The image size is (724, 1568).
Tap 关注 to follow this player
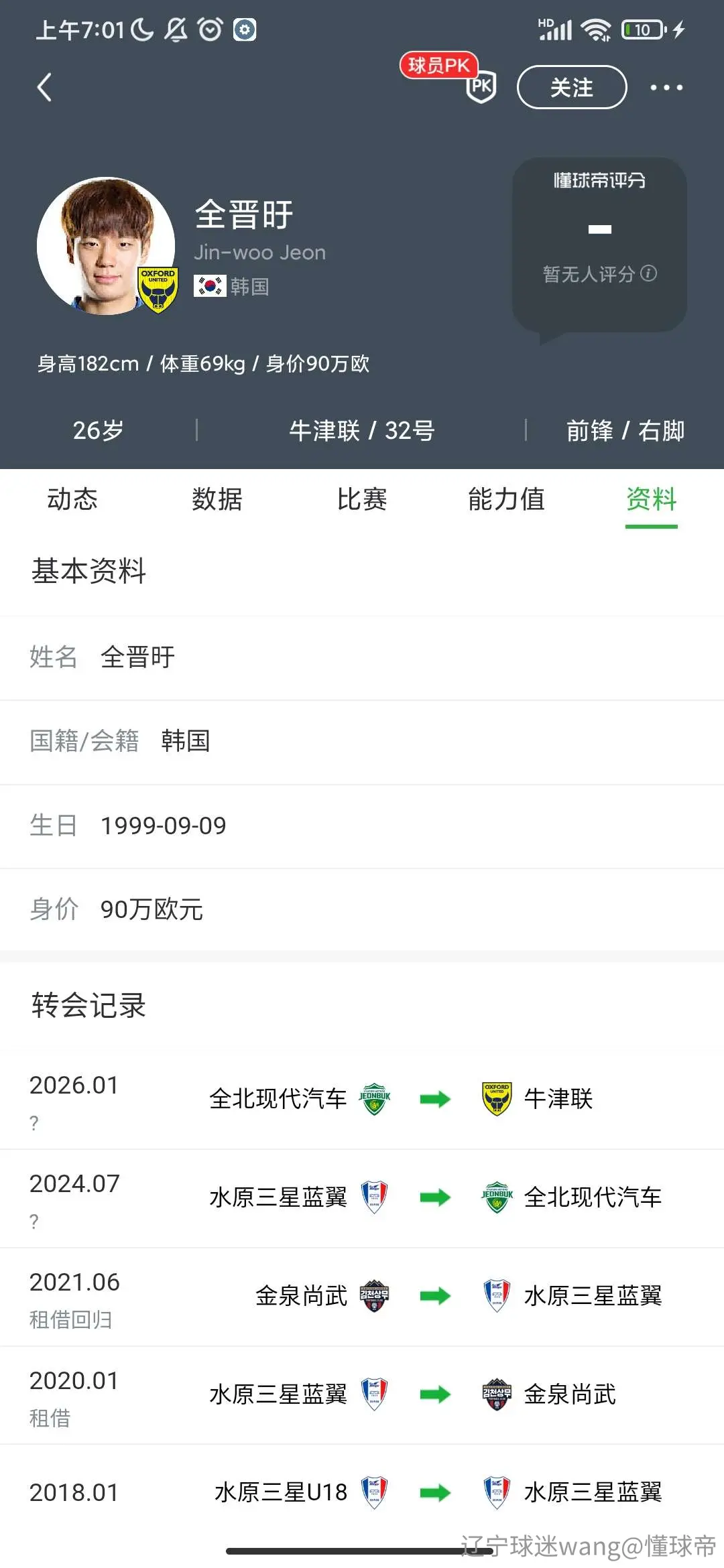pos(572,87)
